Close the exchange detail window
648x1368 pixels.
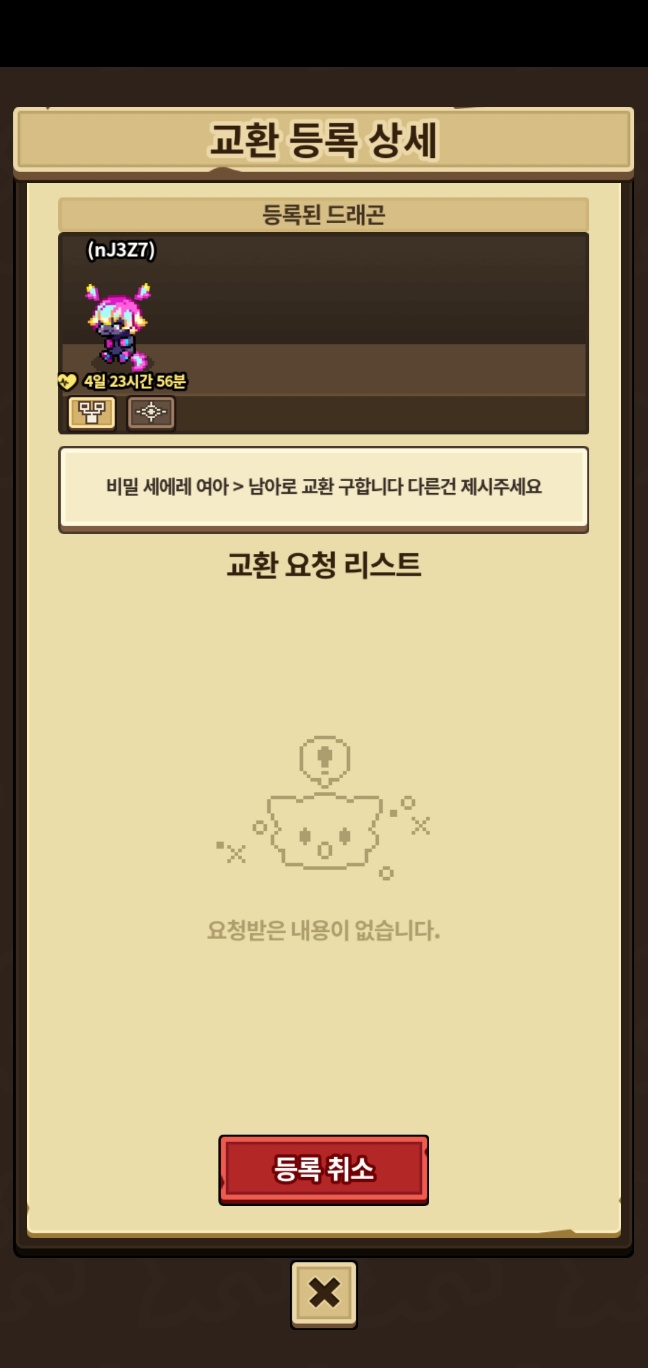[x=324, y=1294]
